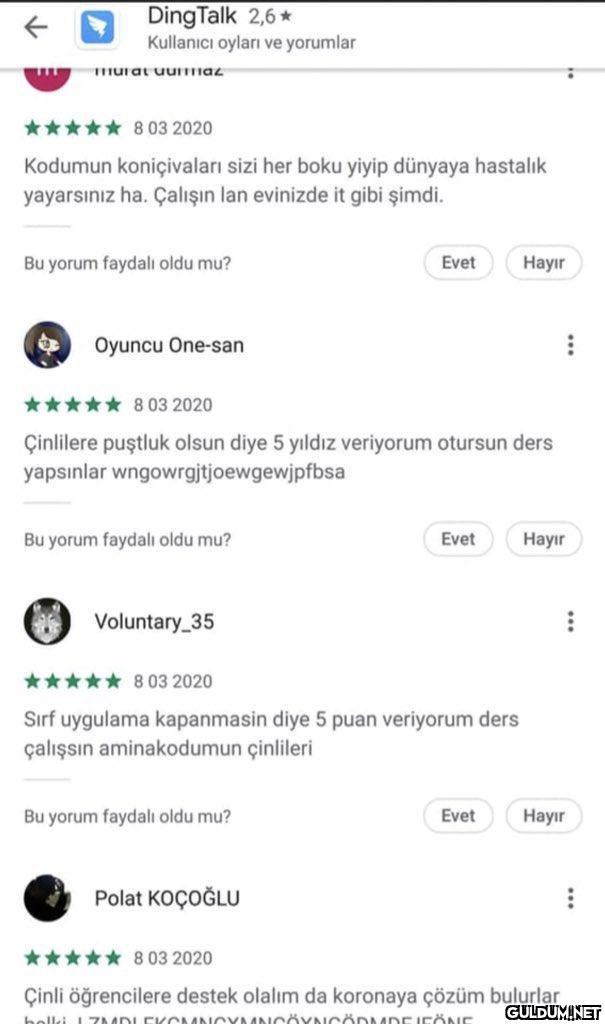
Task: Tap Hayır under Voluntary_35's review
Action: click(x=544, y=816)
